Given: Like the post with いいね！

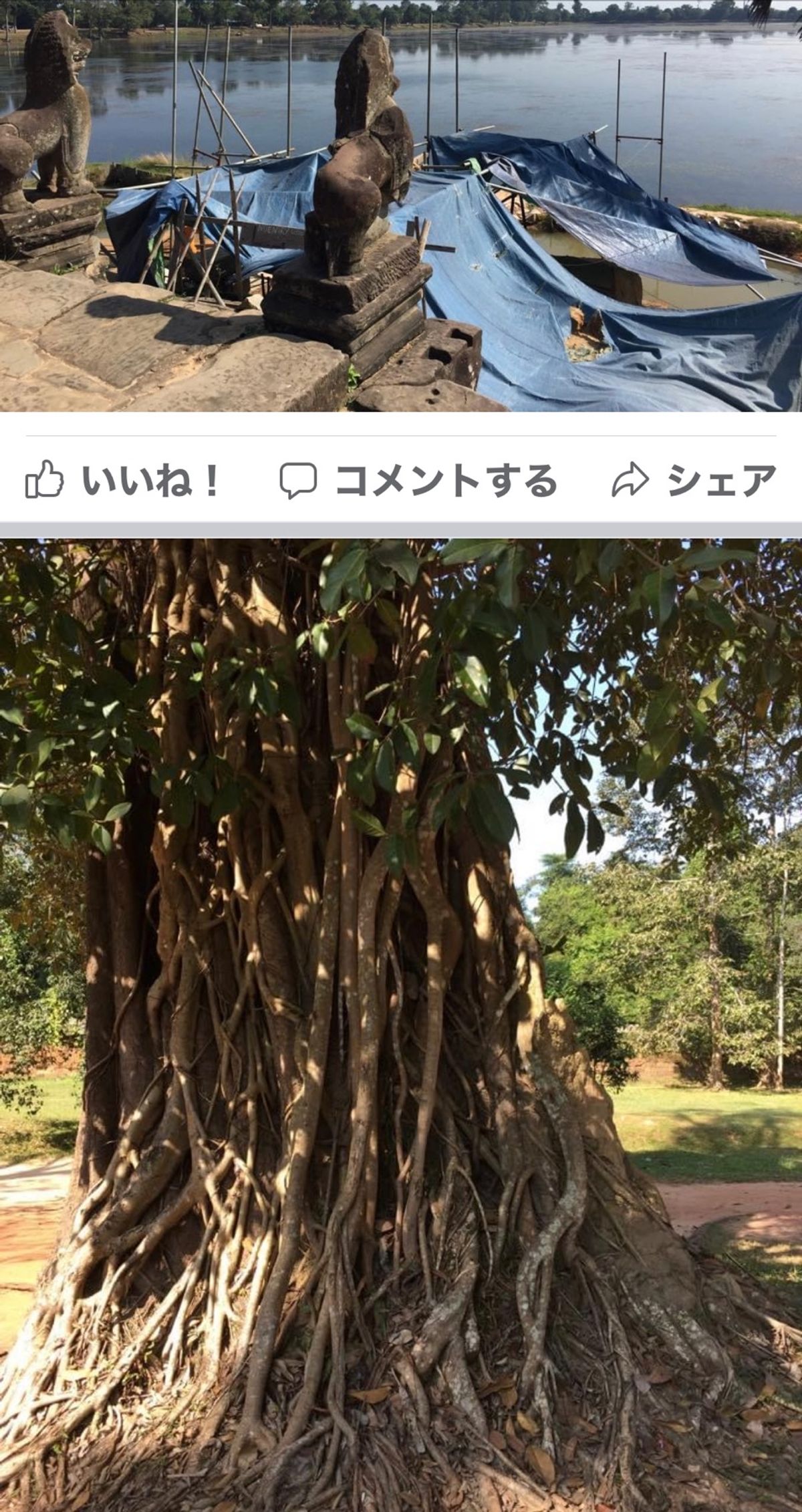Looking at the screenshot, I should click(x=122, y=480).
